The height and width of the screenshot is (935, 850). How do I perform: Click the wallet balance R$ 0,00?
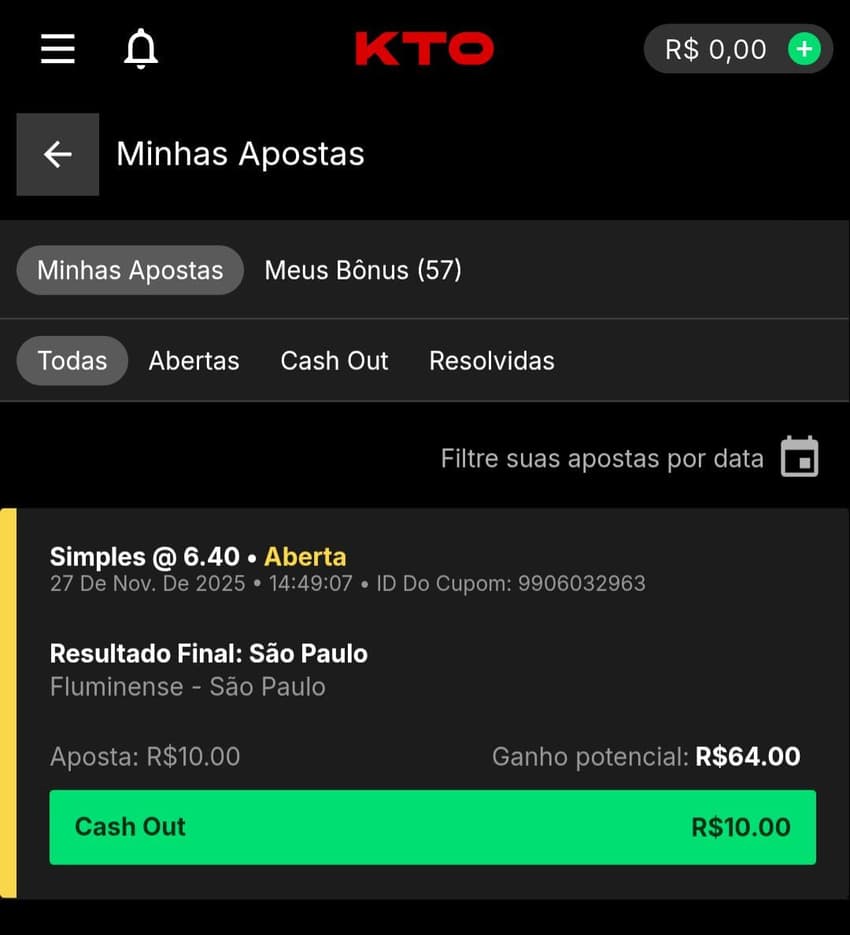716,48
